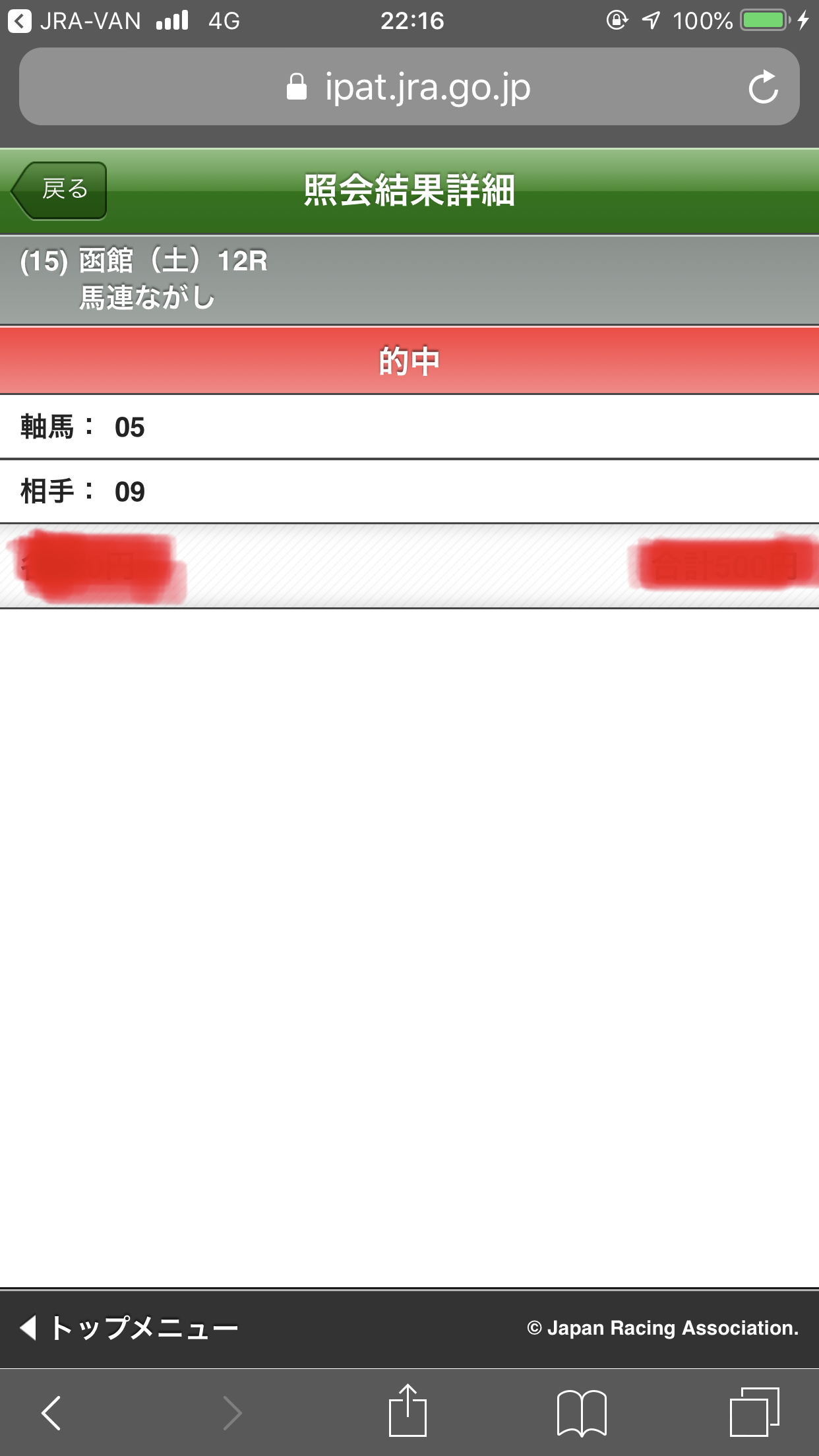This screenshot has height=1456, width=819.
Task: Share this page from Safari's toolbar
Action: [x=408, y=1410]
